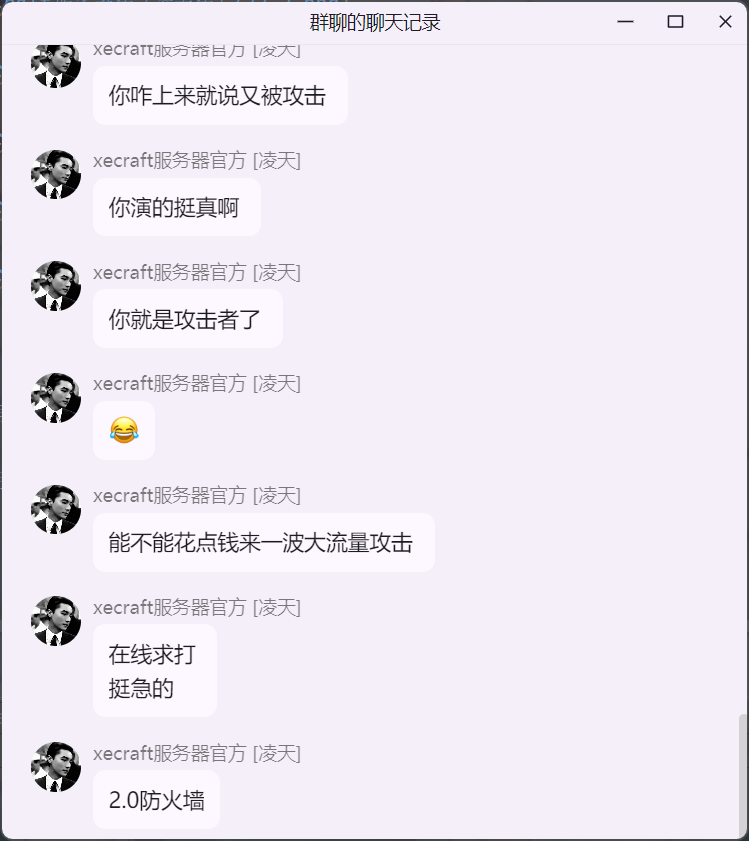Select the '能不能花点钱来一波大流量攻击' message bubble

[263, 543]
